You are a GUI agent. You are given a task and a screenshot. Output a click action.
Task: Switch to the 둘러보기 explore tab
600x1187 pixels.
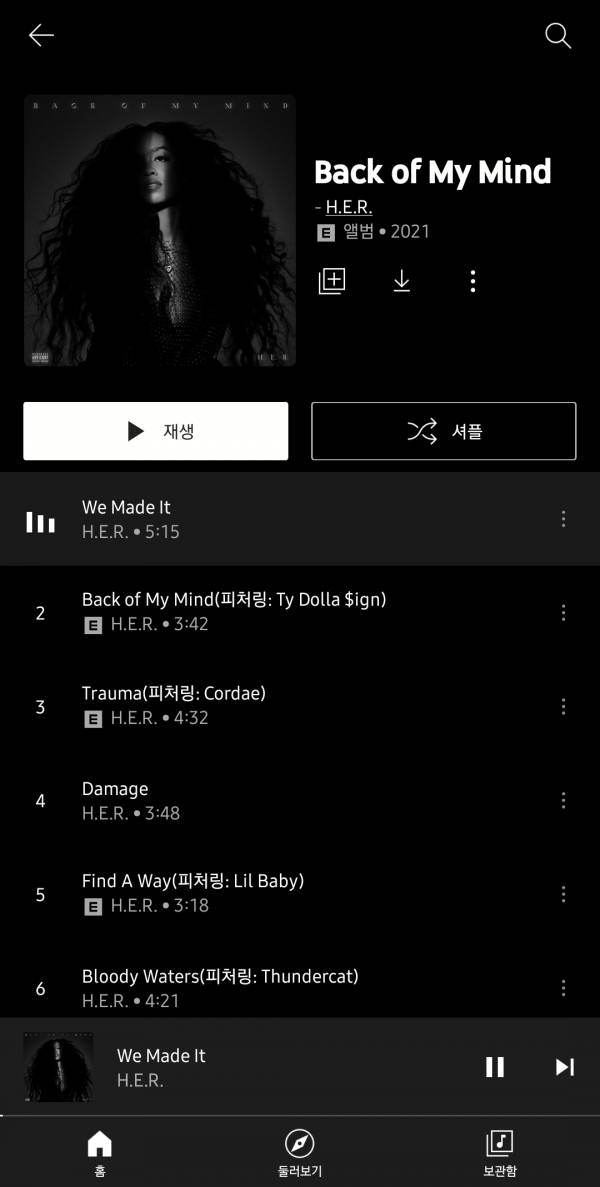tap(300, 1152)
